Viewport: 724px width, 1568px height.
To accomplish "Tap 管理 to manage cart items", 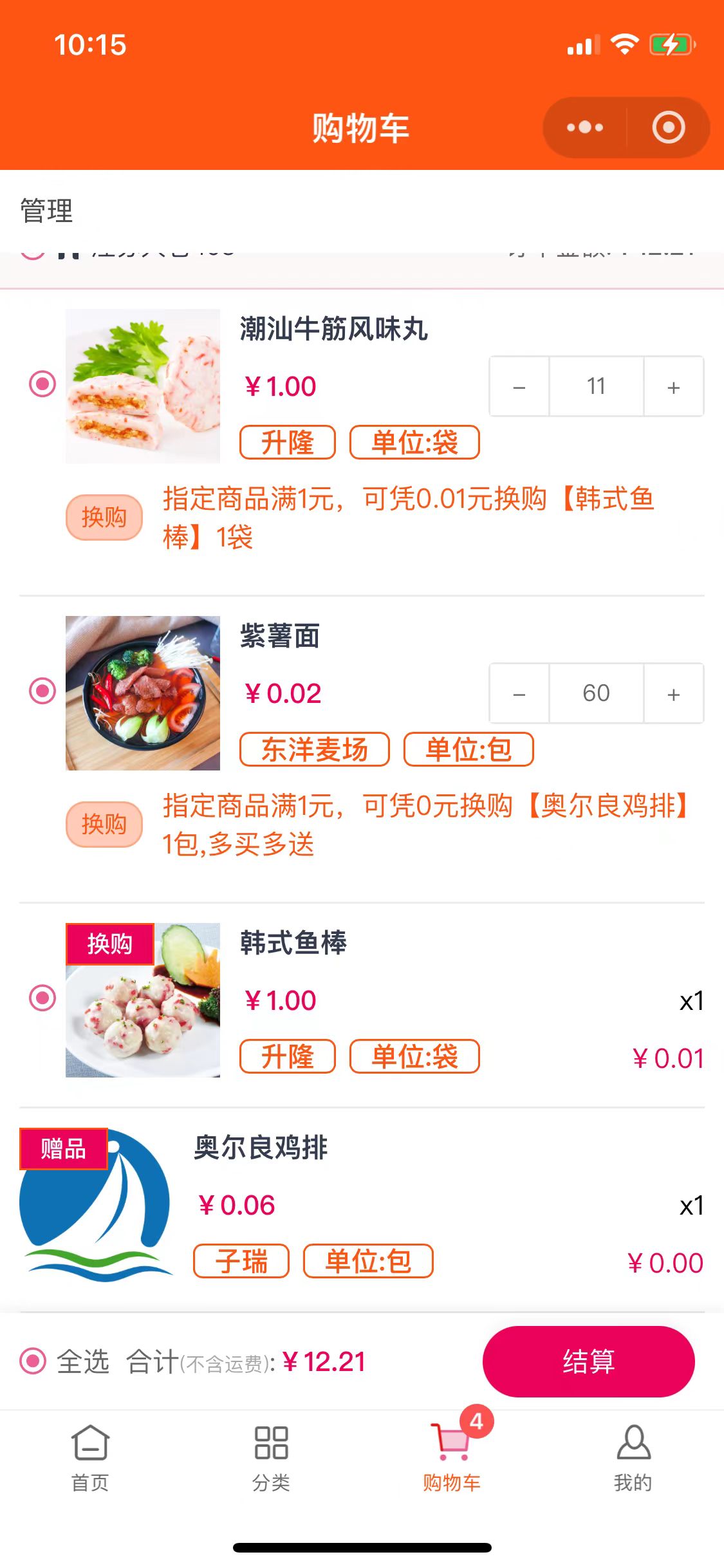I will pyautogui.click(x=46, y=211).
